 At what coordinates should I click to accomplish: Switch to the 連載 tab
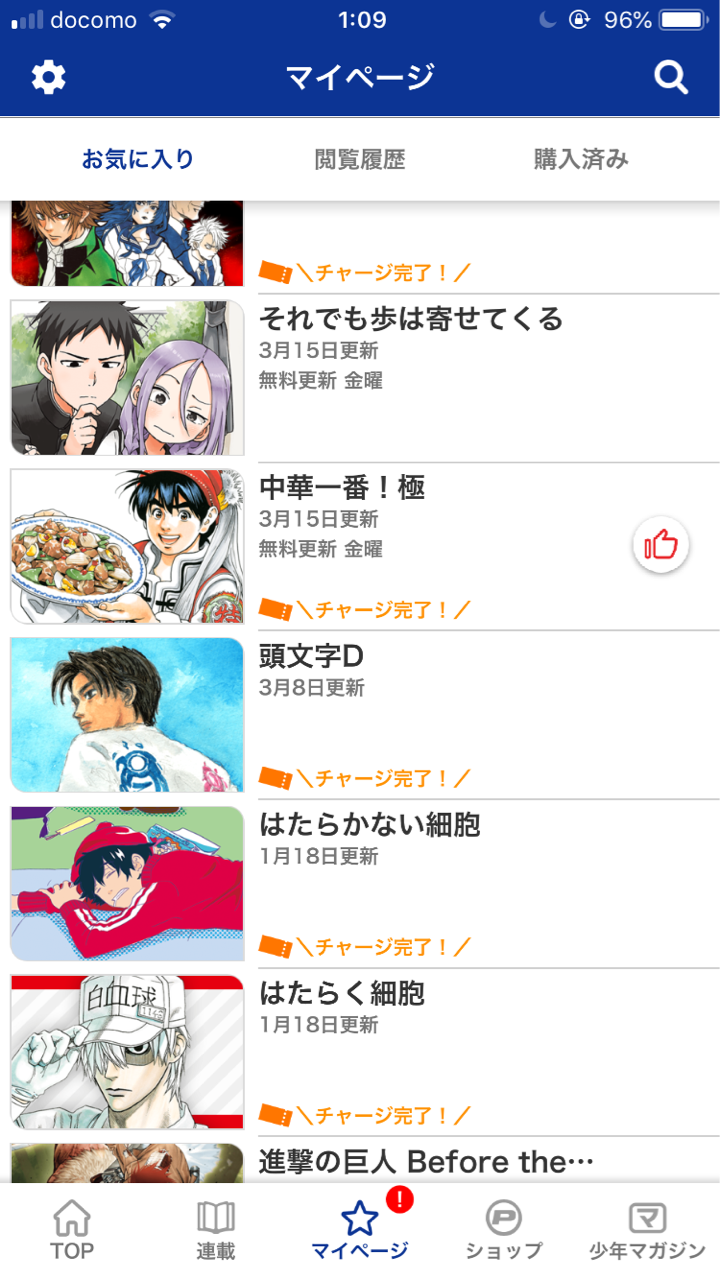[216, 1231]
